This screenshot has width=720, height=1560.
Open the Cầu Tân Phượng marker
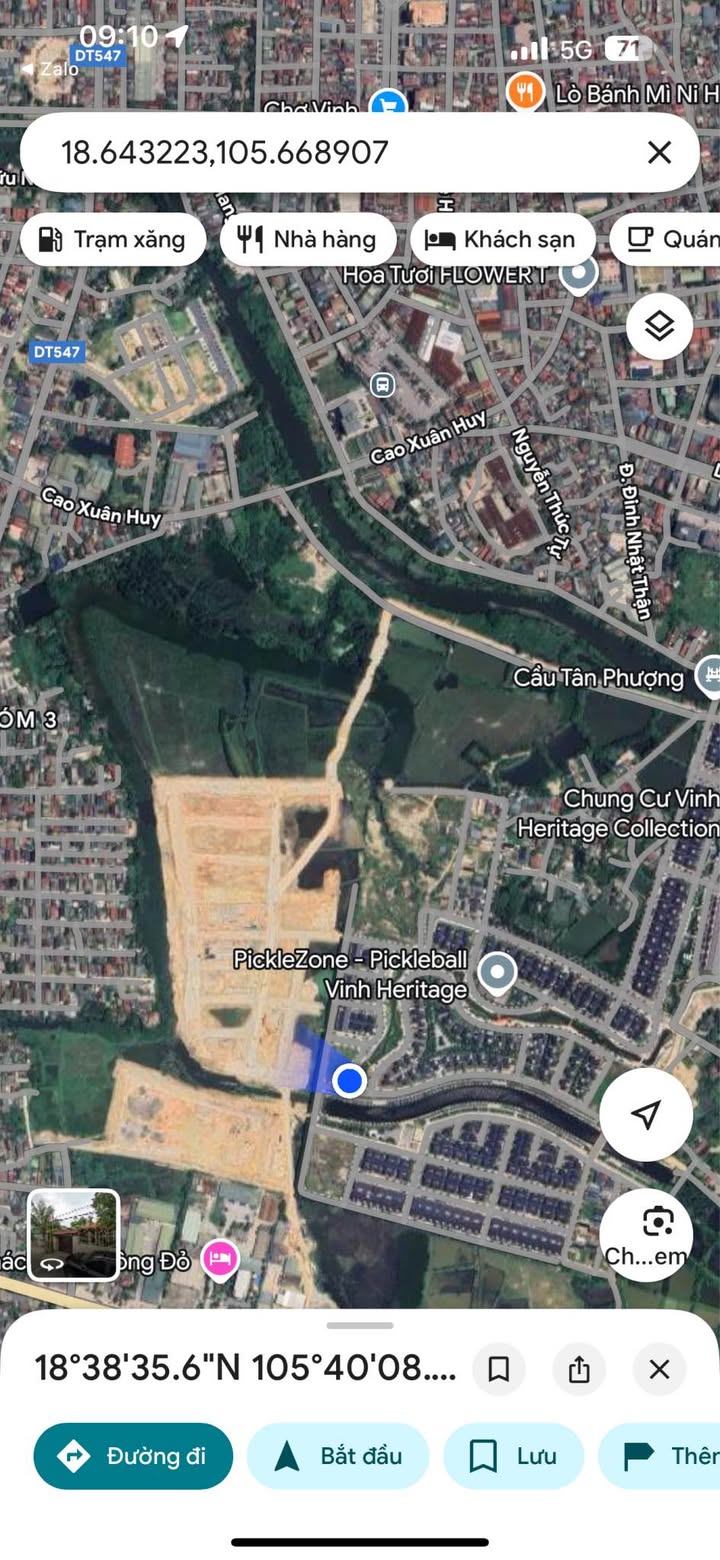point(709,675)
